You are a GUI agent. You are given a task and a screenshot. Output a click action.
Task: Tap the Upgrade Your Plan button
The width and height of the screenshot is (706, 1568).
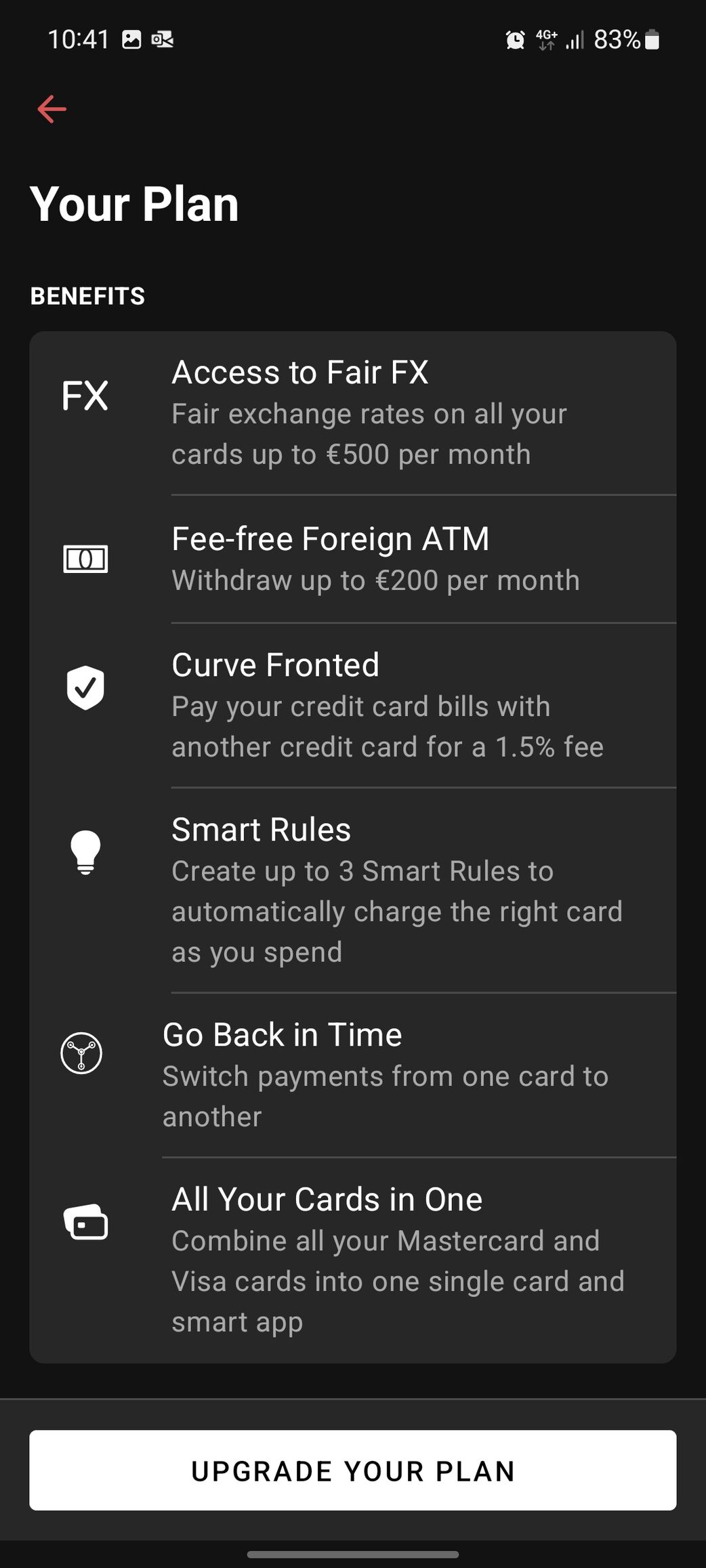click(352, 1470)
